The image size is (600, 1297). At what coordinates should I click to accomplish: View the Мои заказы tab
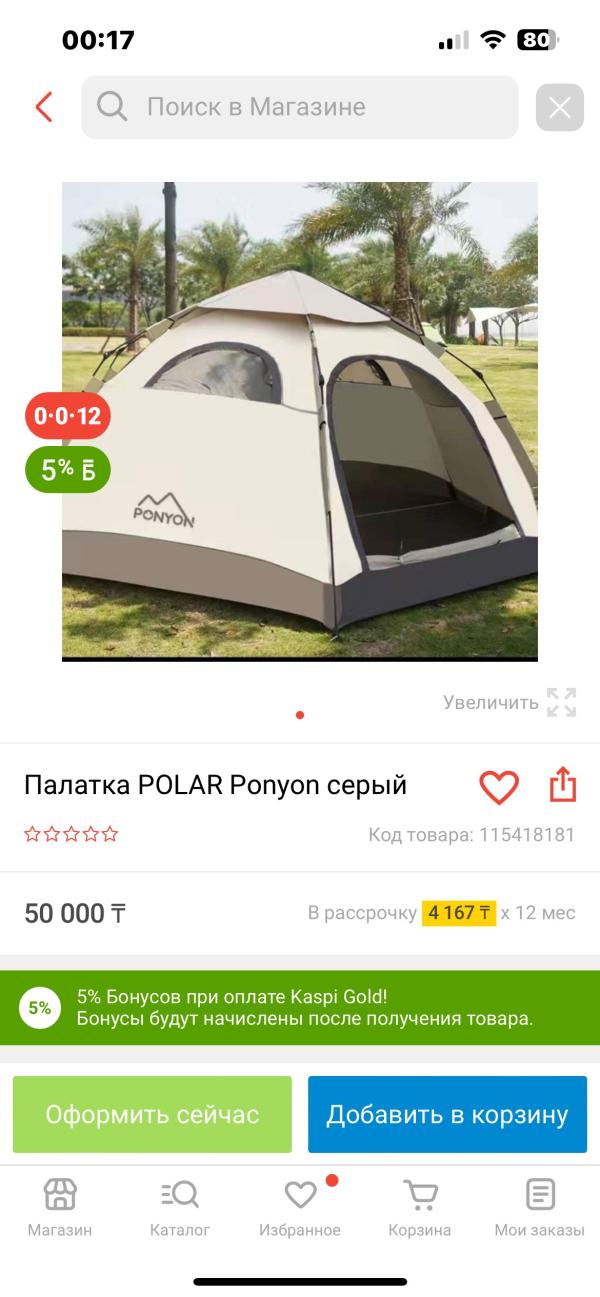point(540,1208)
